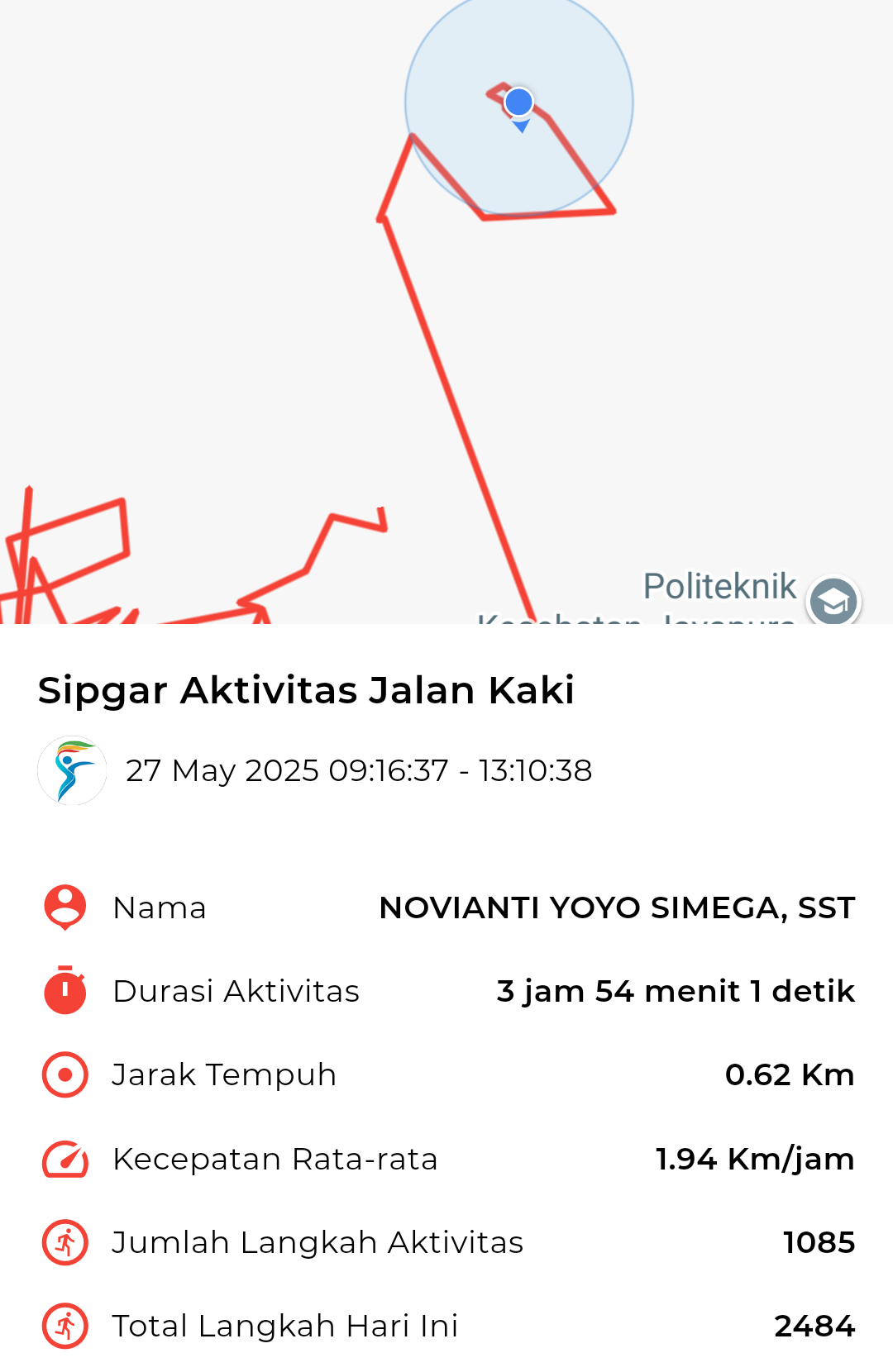Tap the target icon next to Jarak Tempuh
The width and height of the screenshot is (893, 1372).
(64, 1074)
